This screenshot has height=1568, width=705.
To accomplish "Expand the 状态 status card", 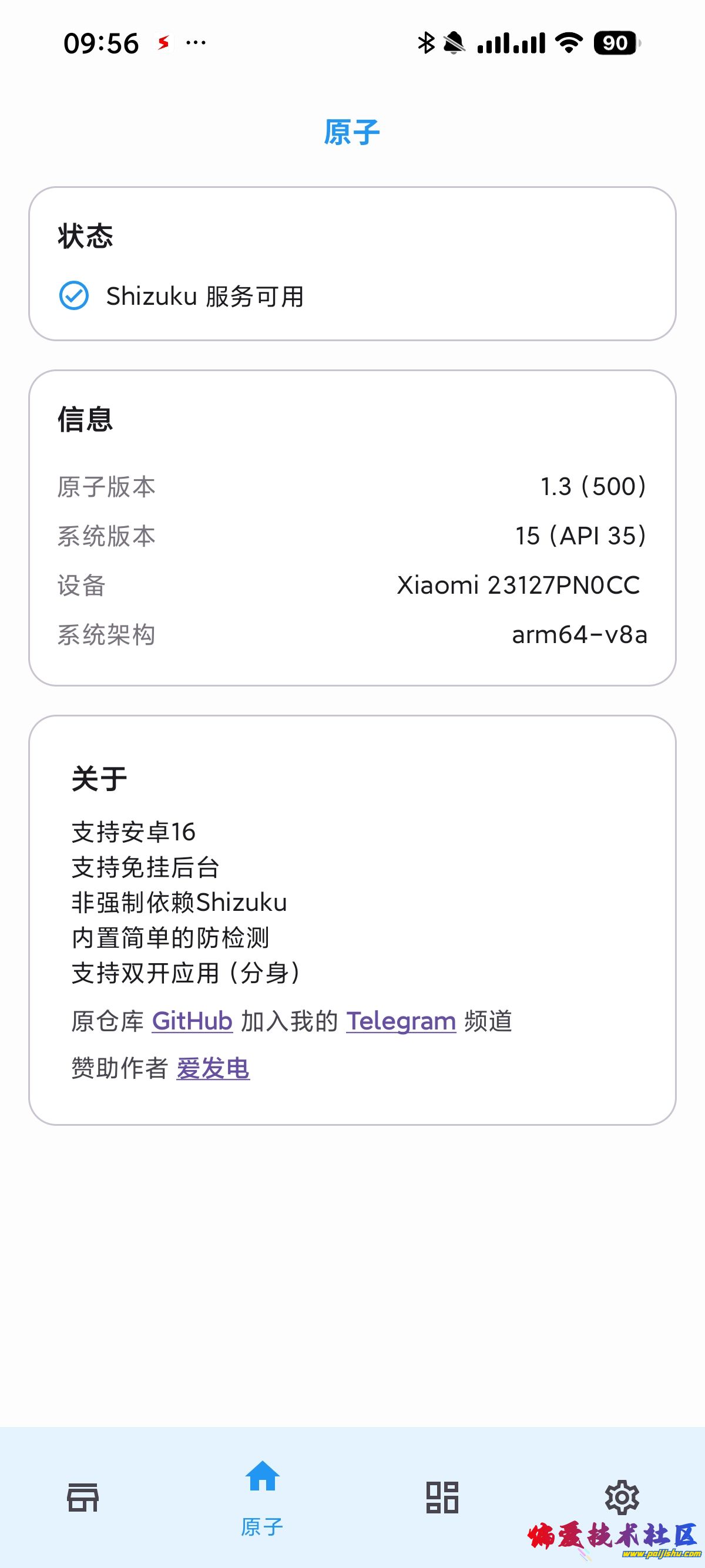I will 352,263.
